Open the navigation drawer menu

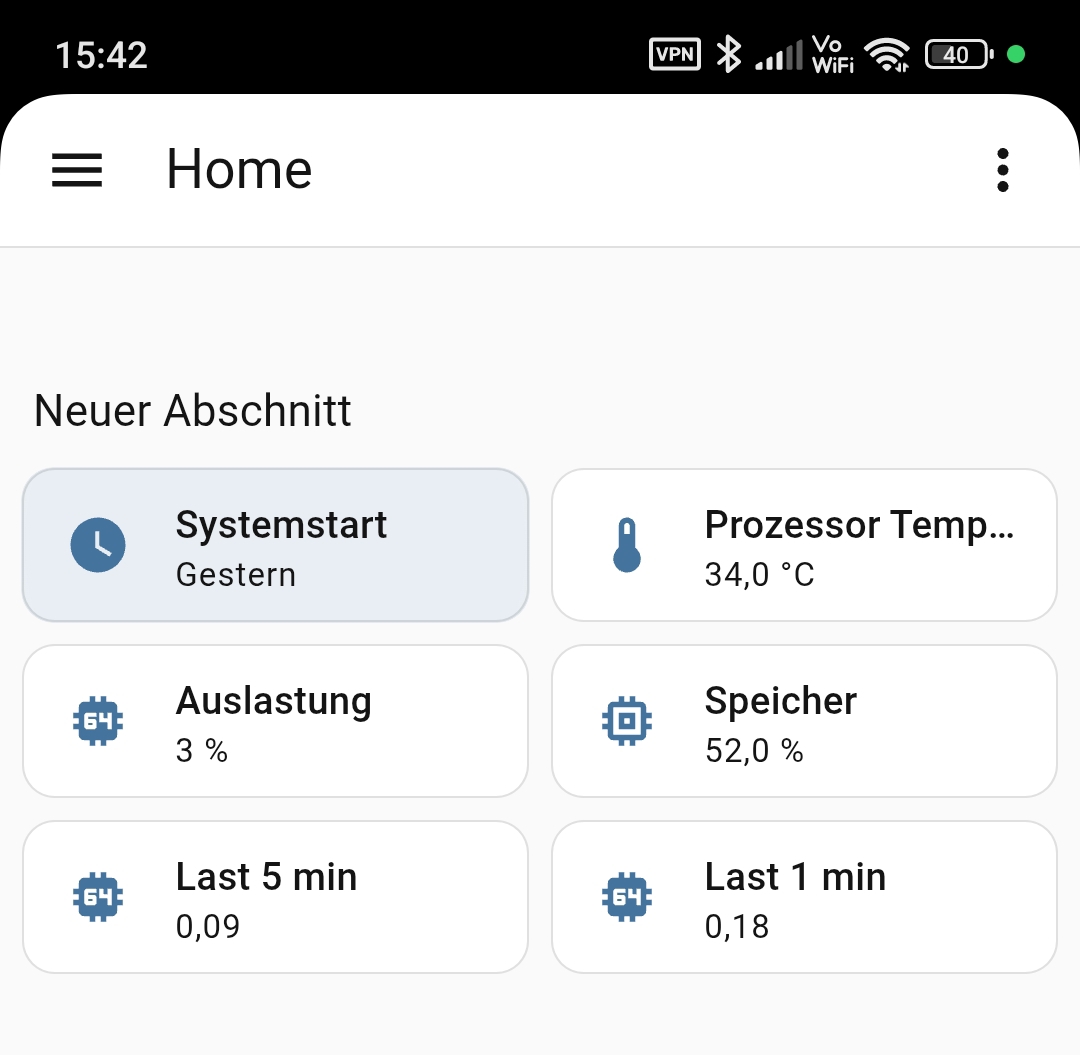pos(77,170)
